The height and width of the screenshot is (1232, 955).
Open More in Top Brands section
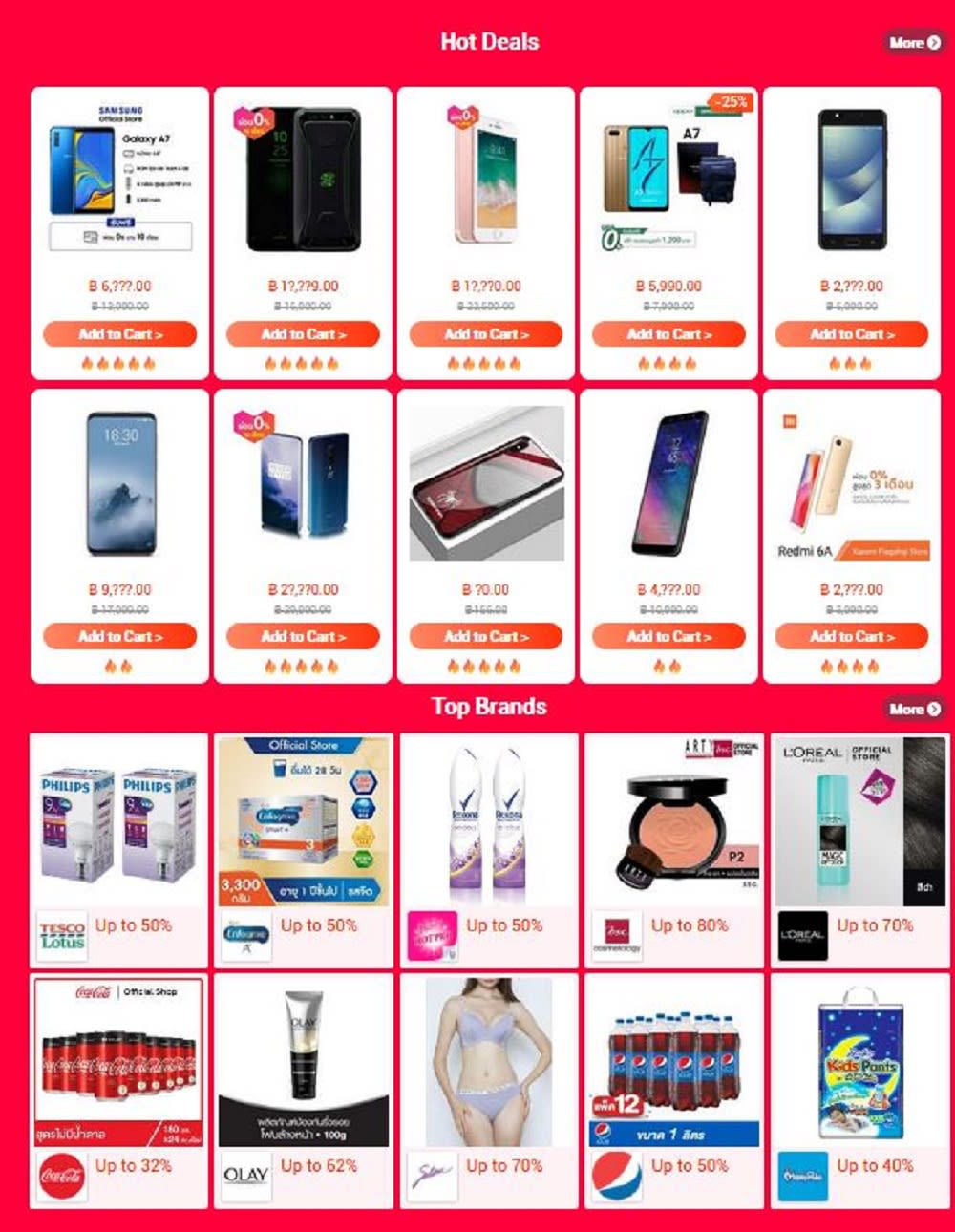coord(915,709)
